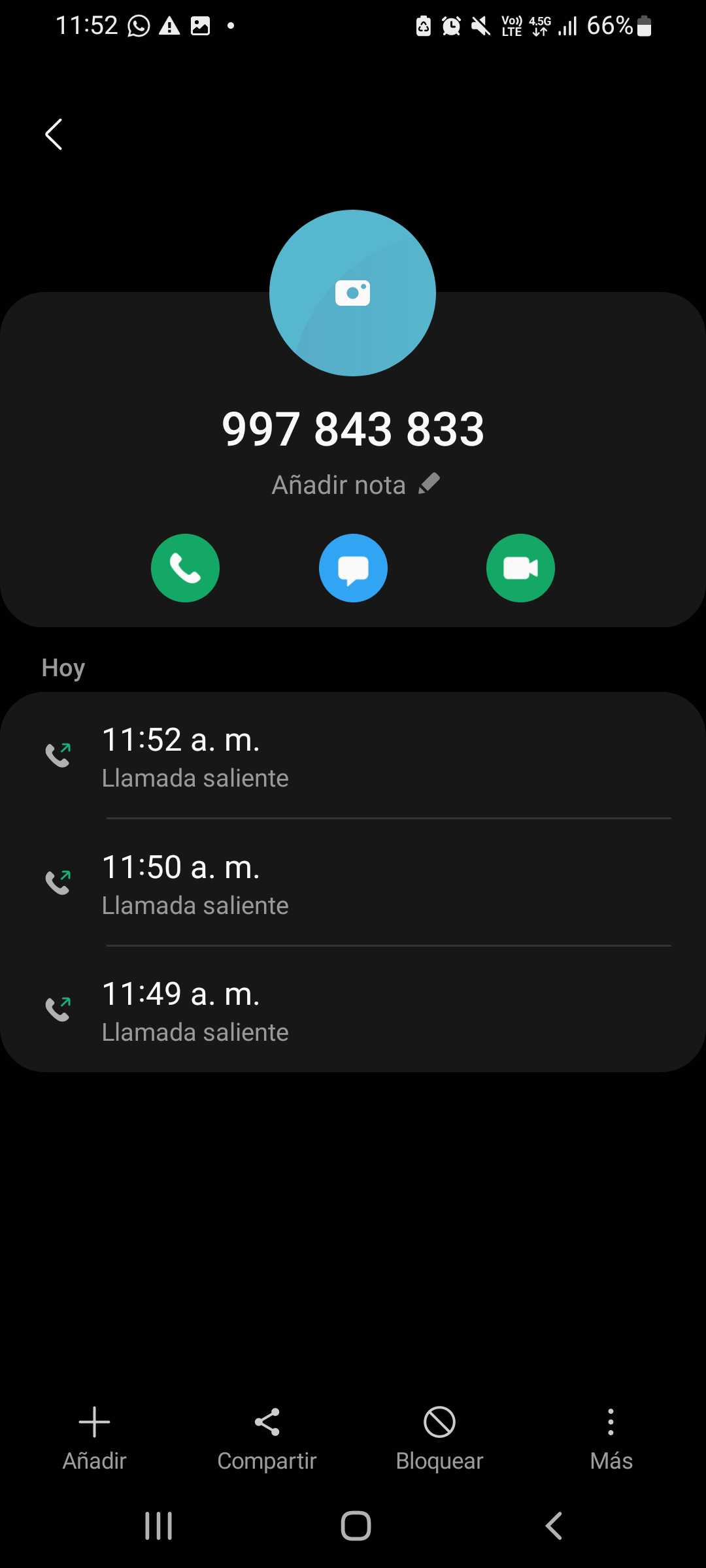Block this number with Bloquear

coord(439,1439)
